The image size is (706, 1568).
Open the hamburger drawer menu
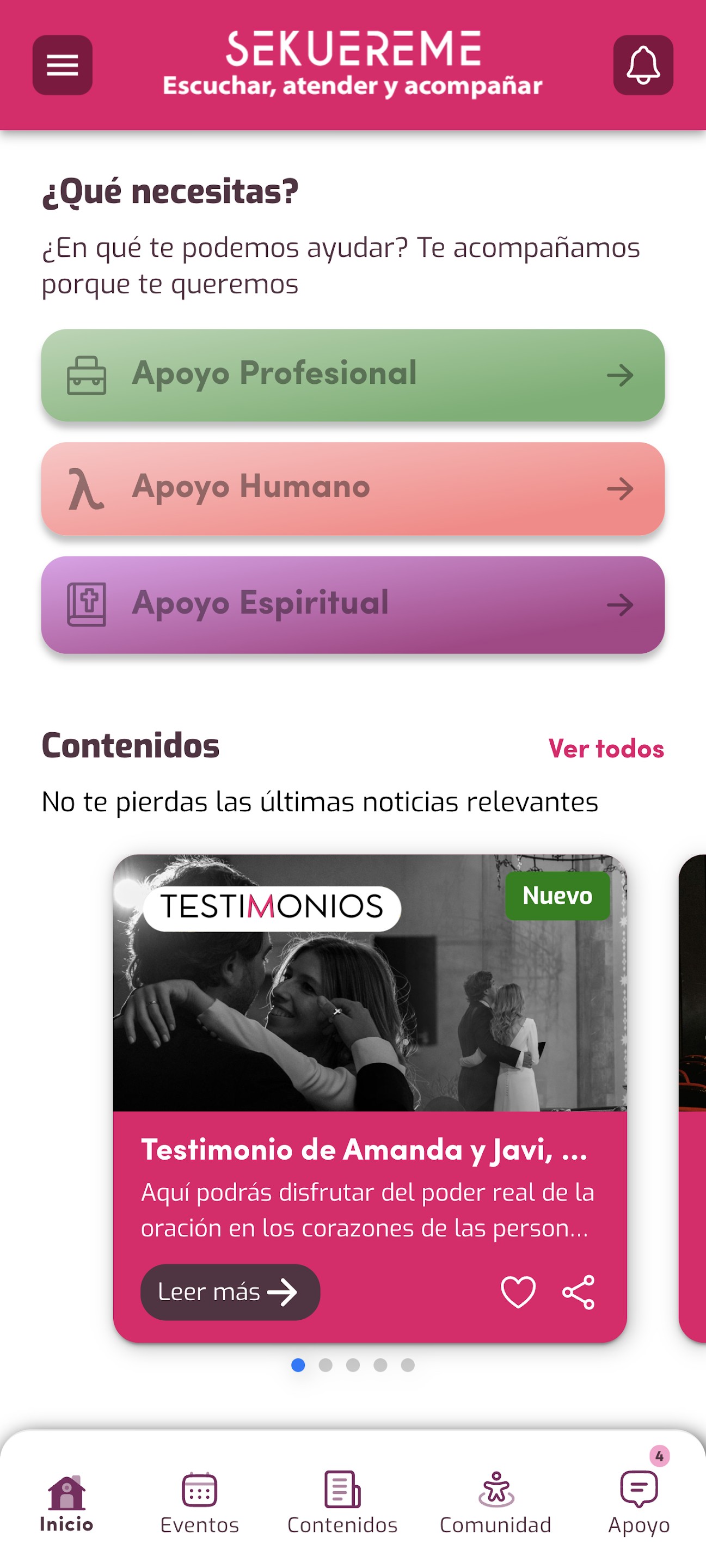tap(63, 65)
